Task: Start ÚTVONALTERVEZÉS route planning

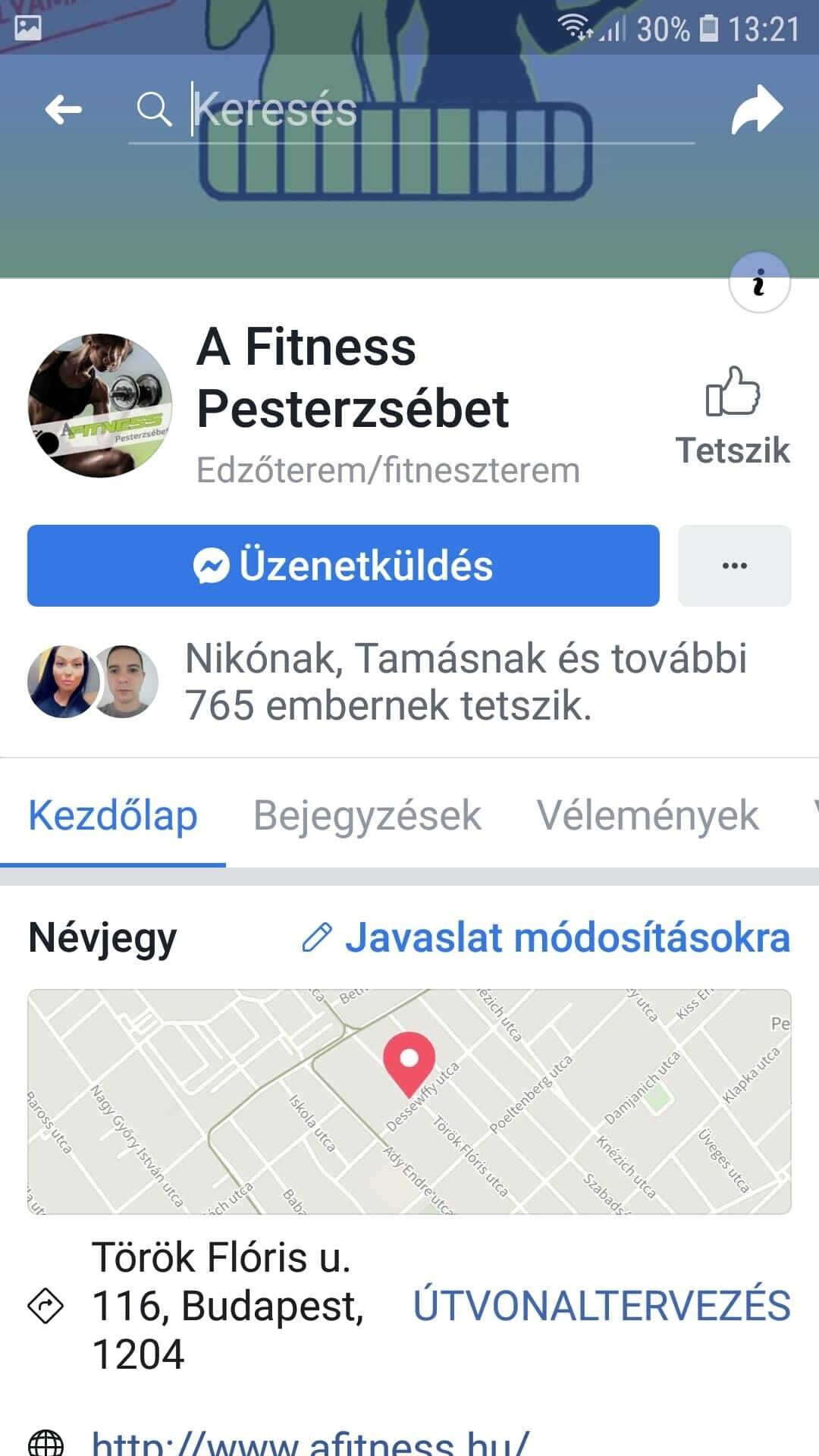Action: pyautogui.click(x=601, y=1306)
